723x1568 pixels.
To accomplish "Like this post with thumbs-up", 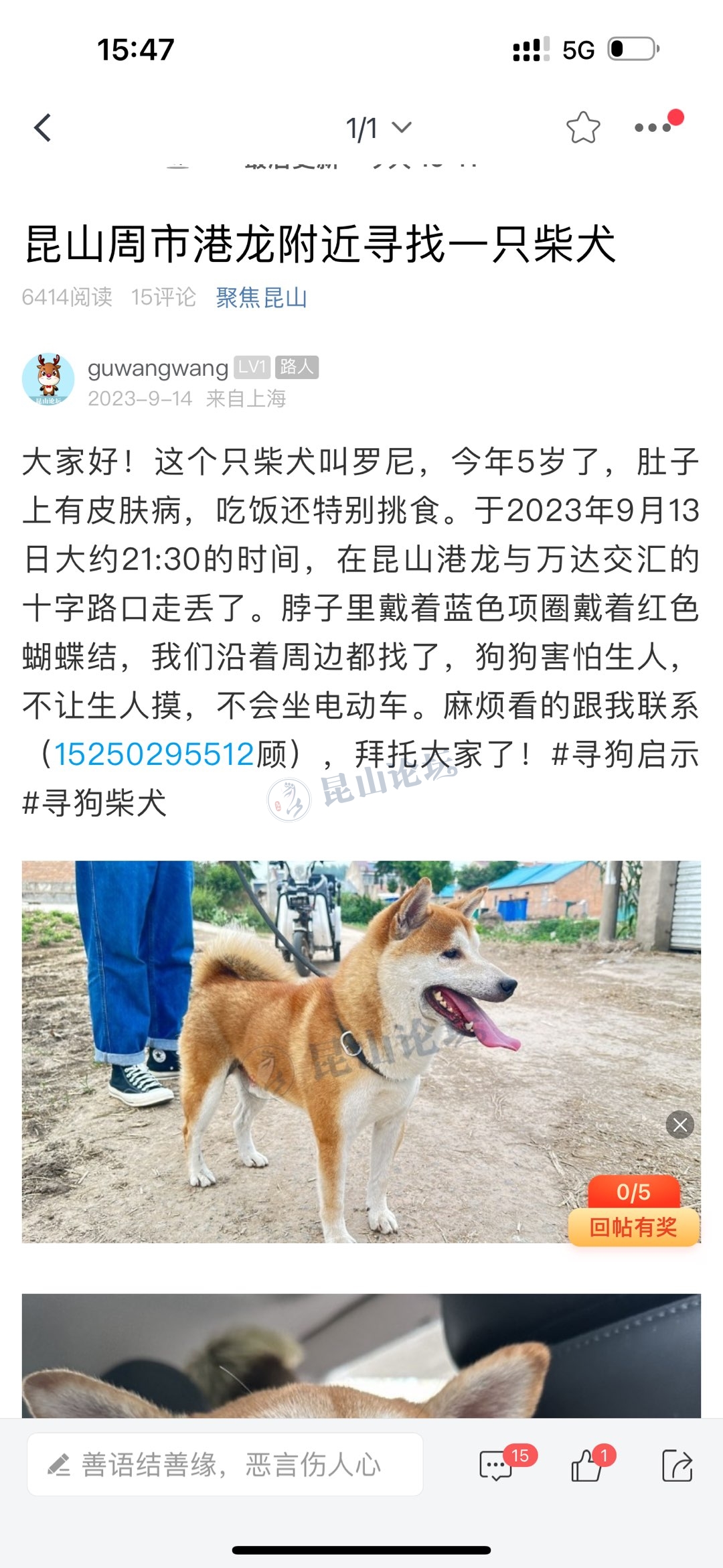I will [586, 1466].
